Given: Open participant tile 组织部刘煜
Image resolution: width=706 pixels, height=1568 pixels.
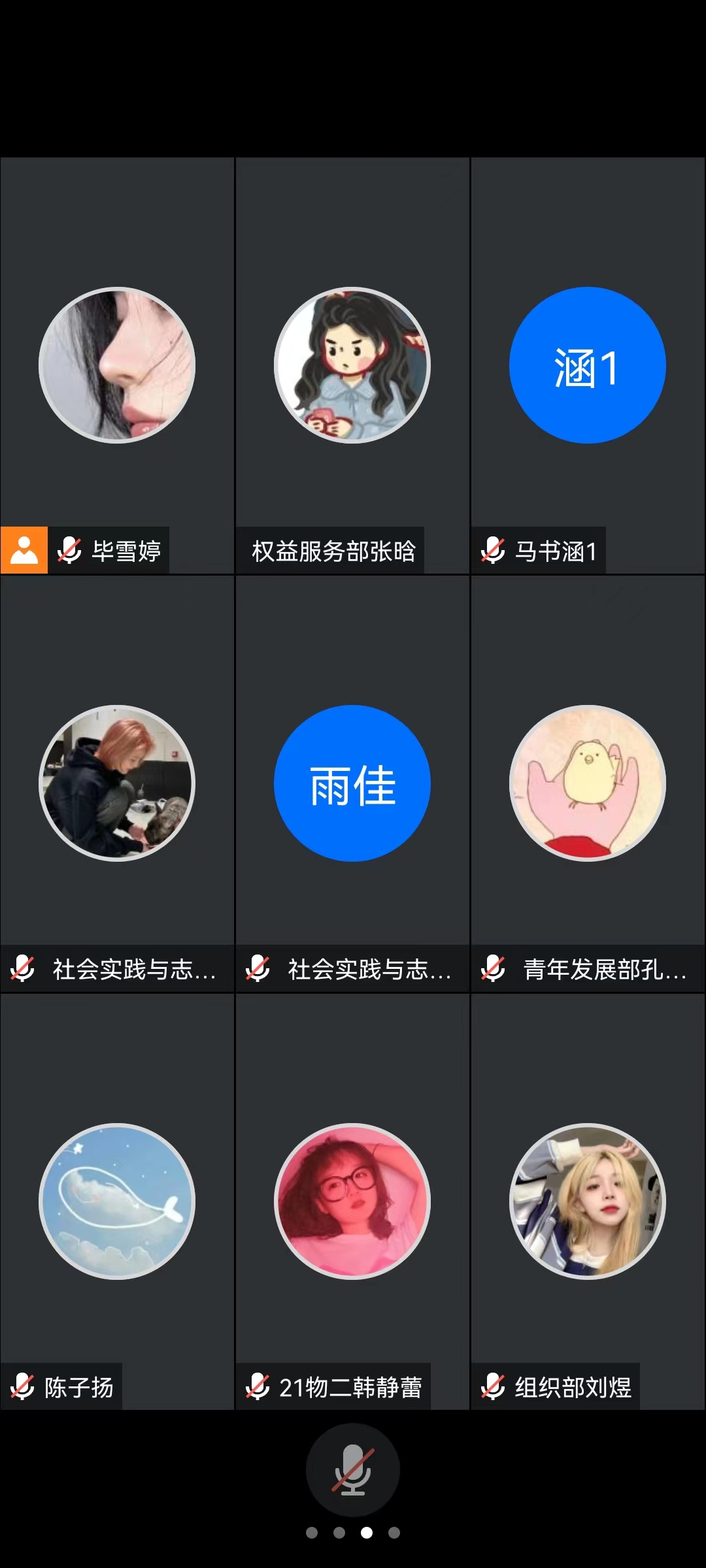Looking at the screenshot, I should click(x=588, y=1201).
